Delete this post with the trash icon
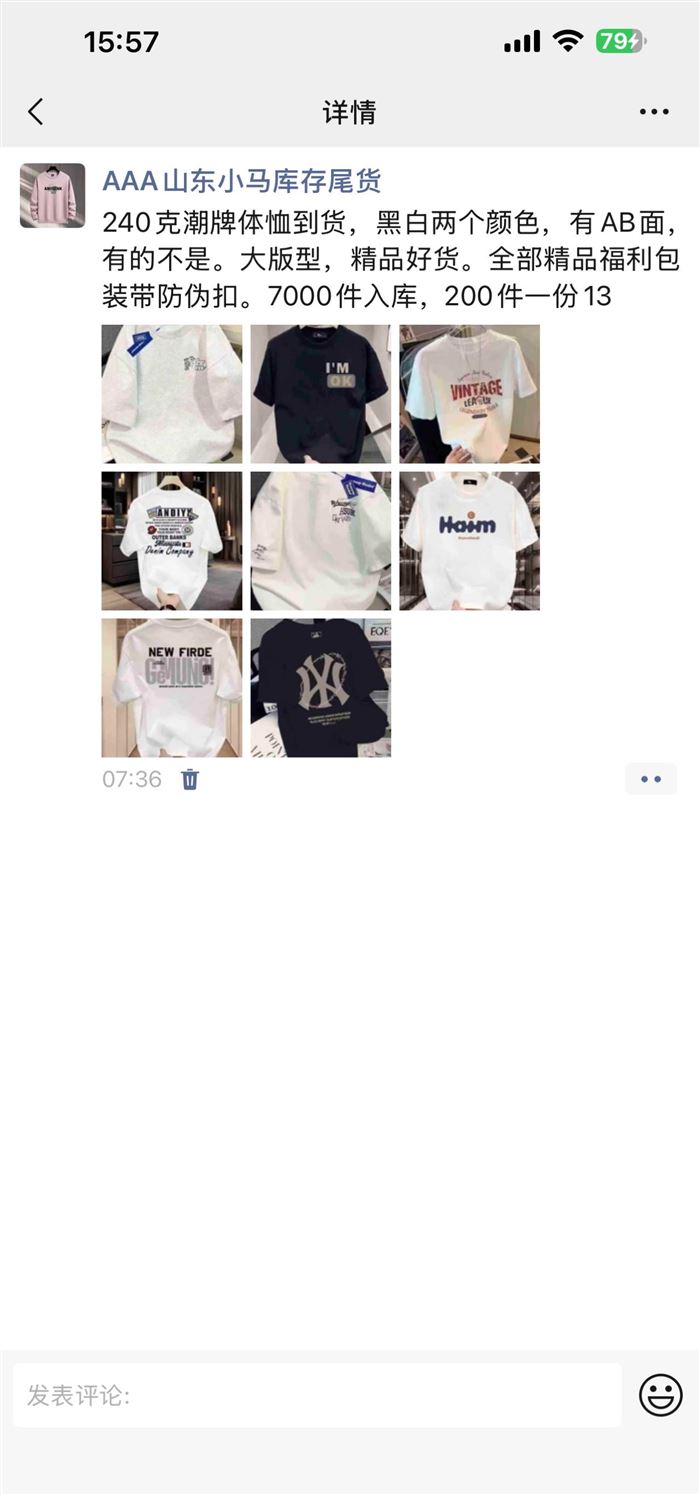Screen dimensions: 700x1495 190,779
